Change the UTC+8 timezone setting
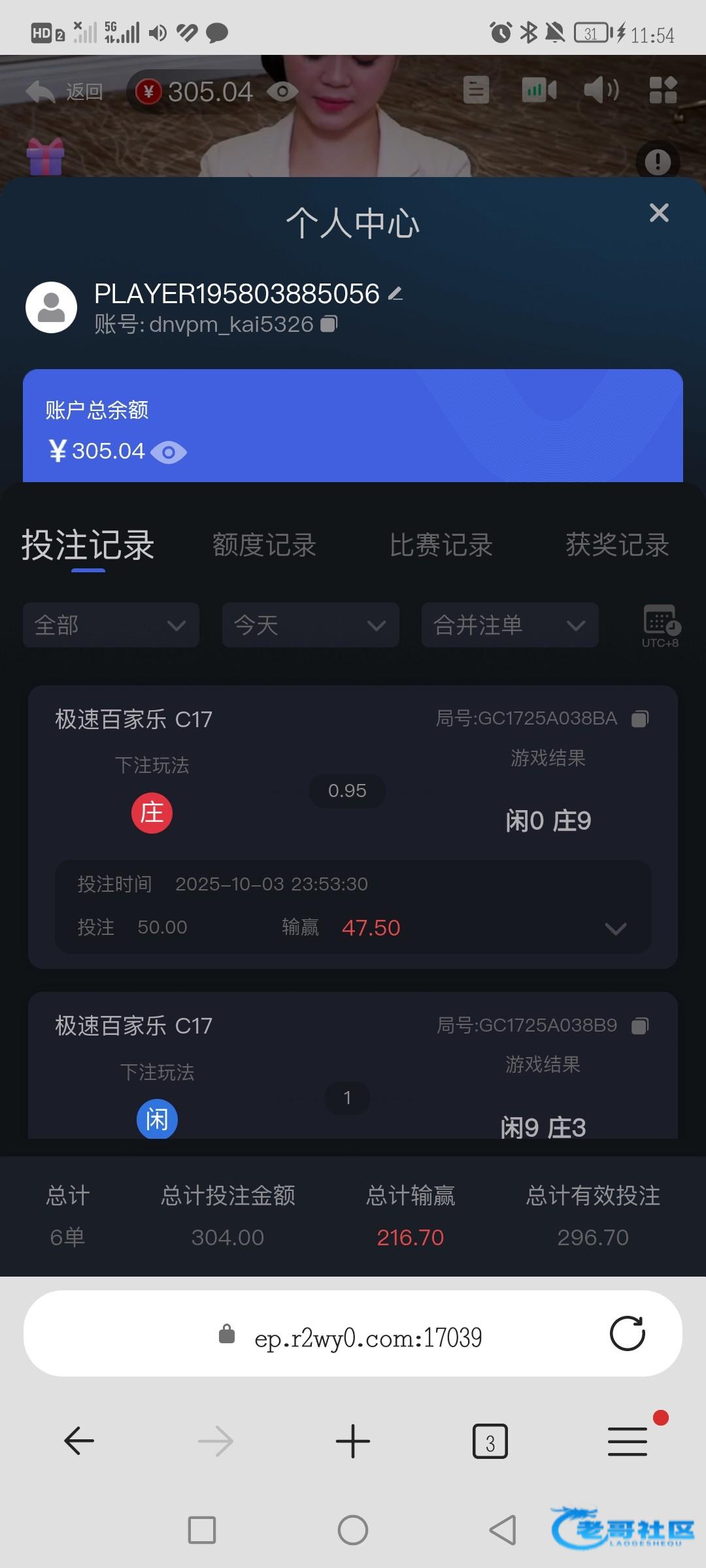This screenshot has width=706, height=1568. point(660,625)
